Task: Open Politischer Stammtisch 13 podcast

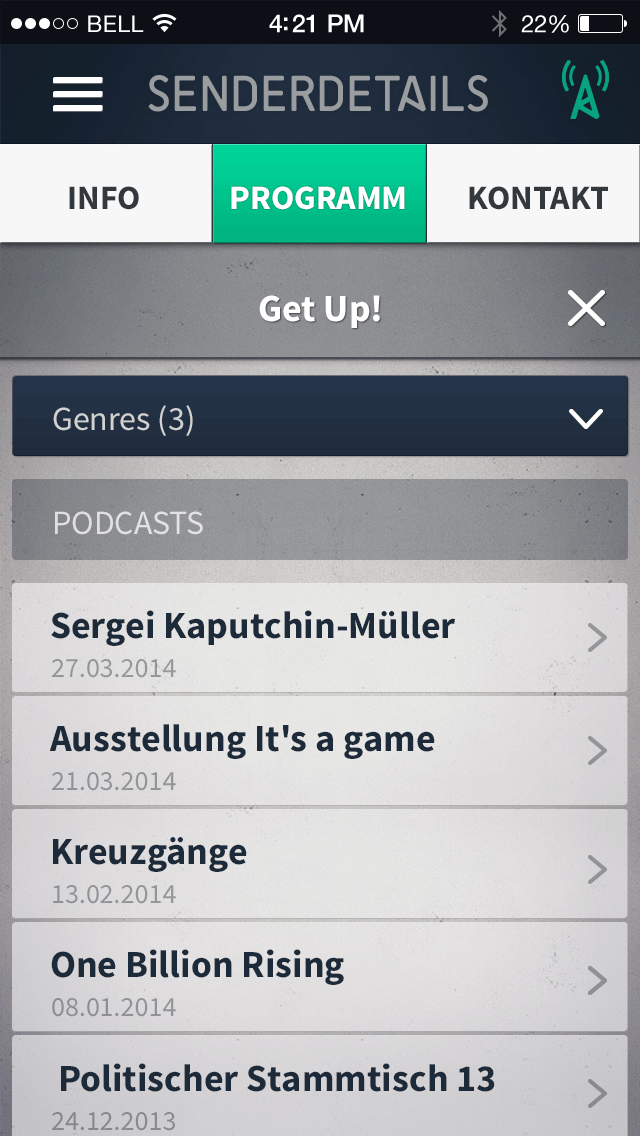Action: coord(320,1090)
